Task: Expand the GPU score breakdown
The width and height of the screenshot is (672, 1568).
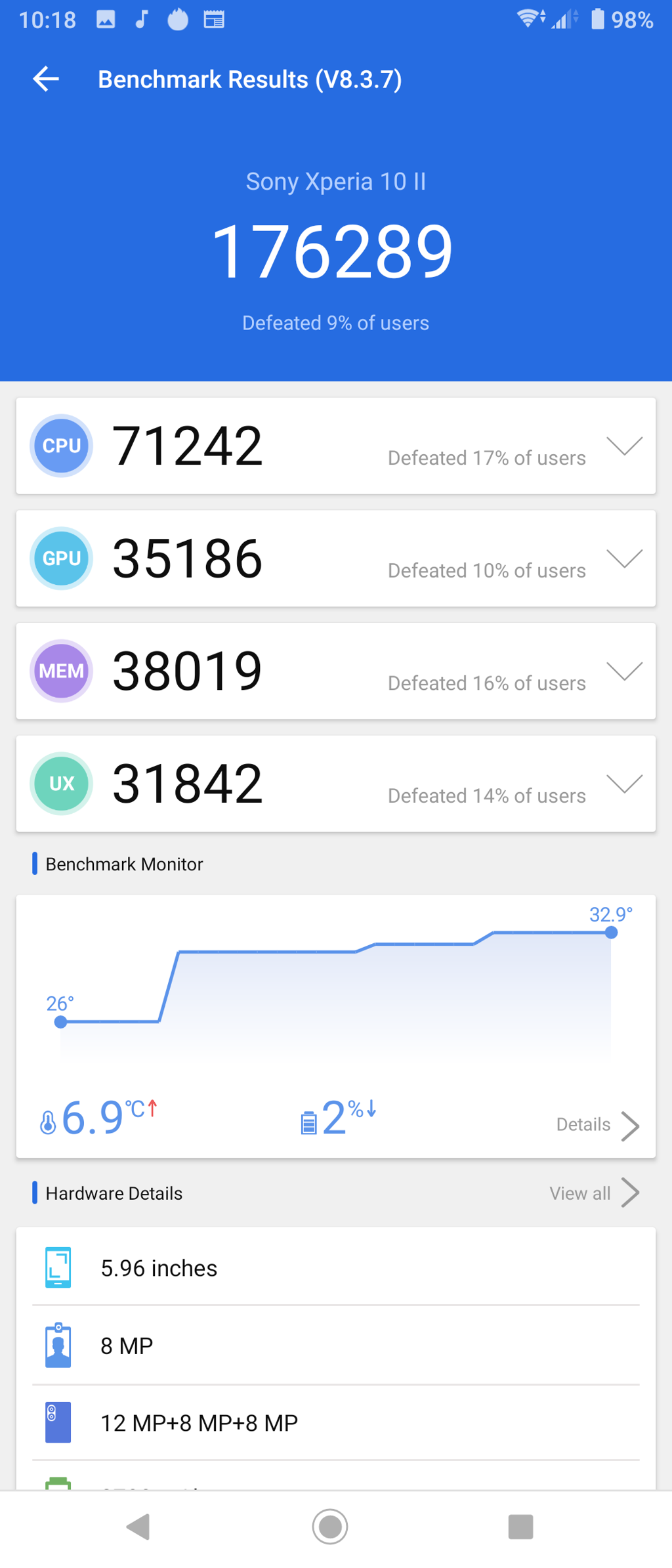Action: pos(623,559)
